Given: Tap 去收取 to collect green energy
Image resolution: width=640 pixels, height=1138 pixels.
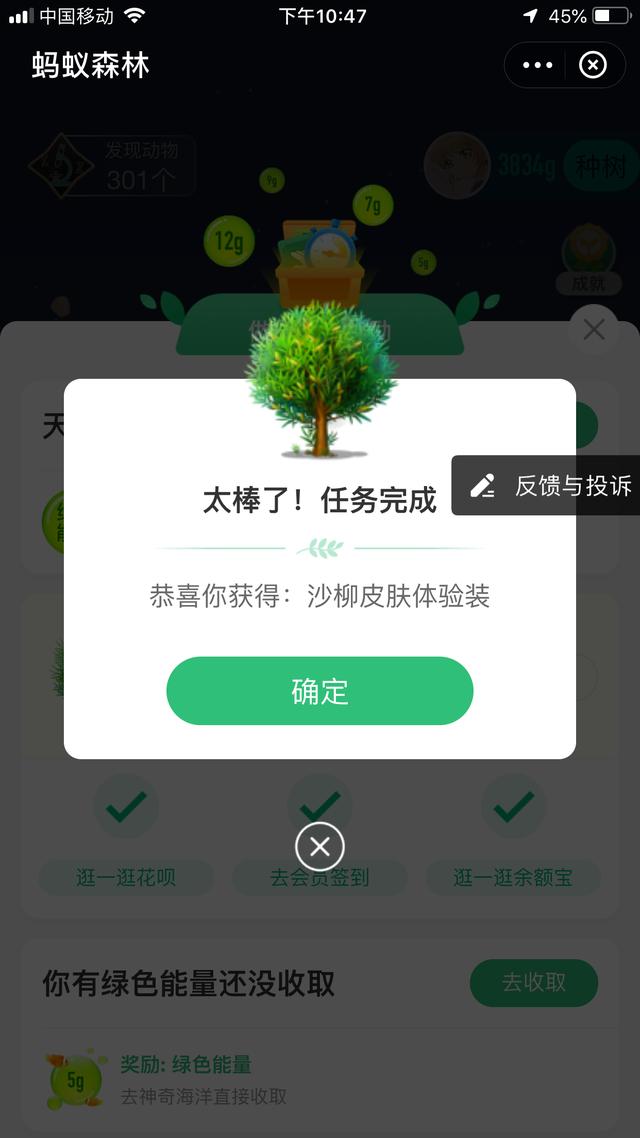Looking at the screenshot, I should 533,983.
